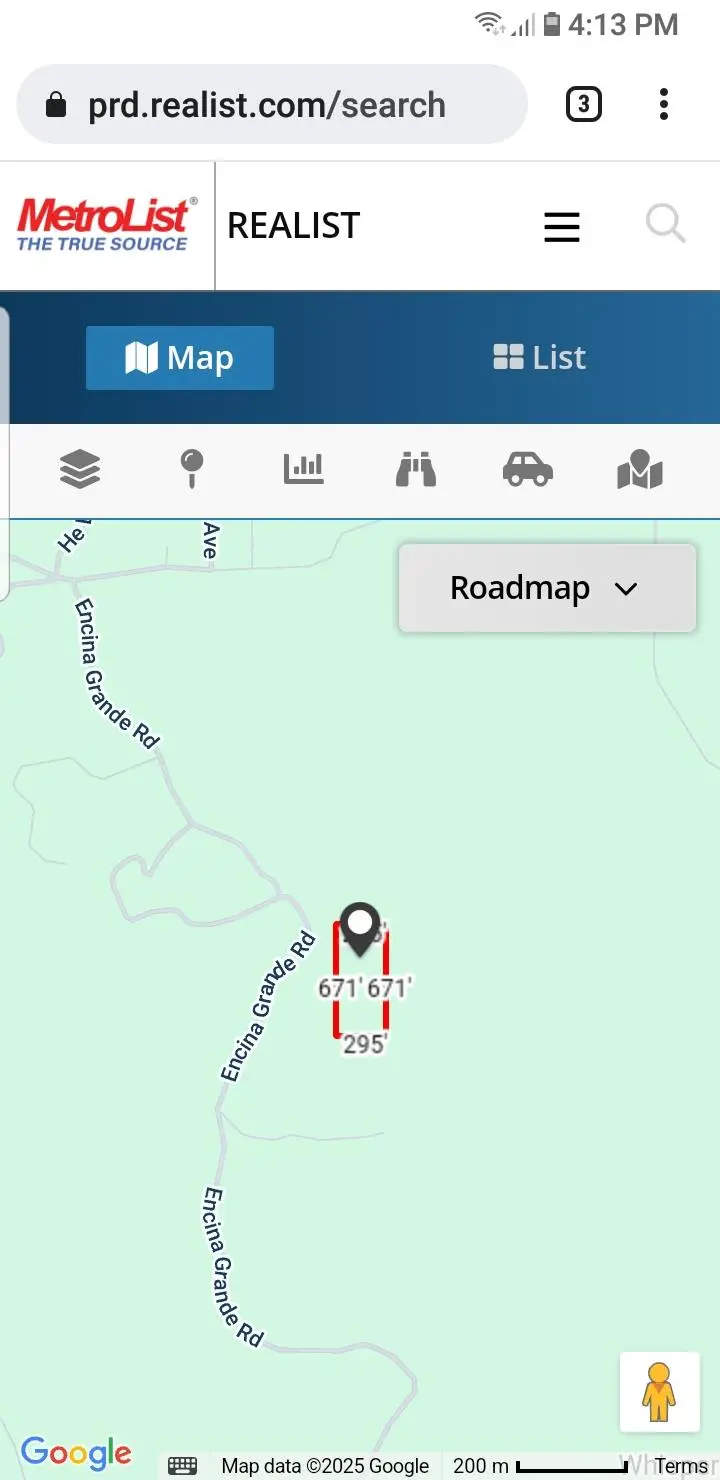Open the map layers tool
Image resolution: width=720 pixels, height=1480 pixels.
click(x=80, y=469)
